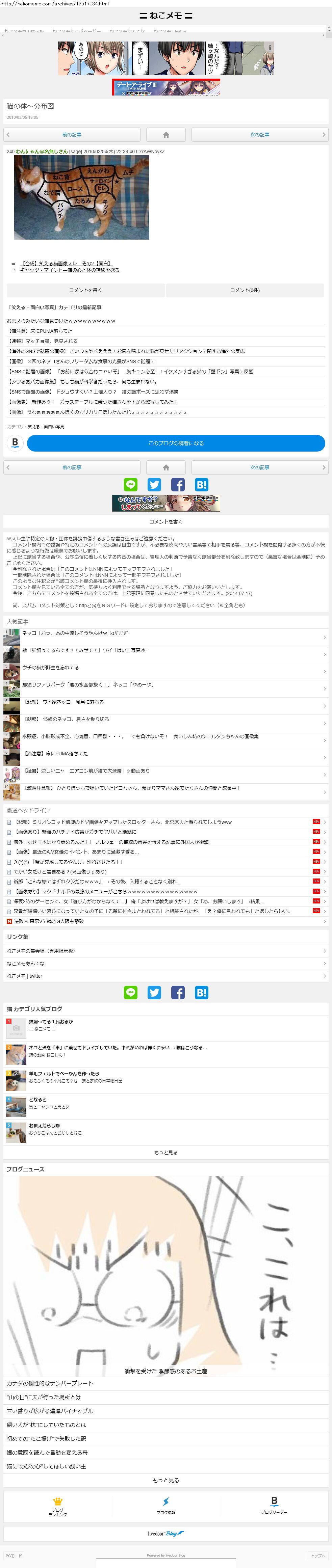Screen dimensions: 332x1568
Task: Open link ねこメモの集会場（専用掲示板）
Action: pos(166,951)
